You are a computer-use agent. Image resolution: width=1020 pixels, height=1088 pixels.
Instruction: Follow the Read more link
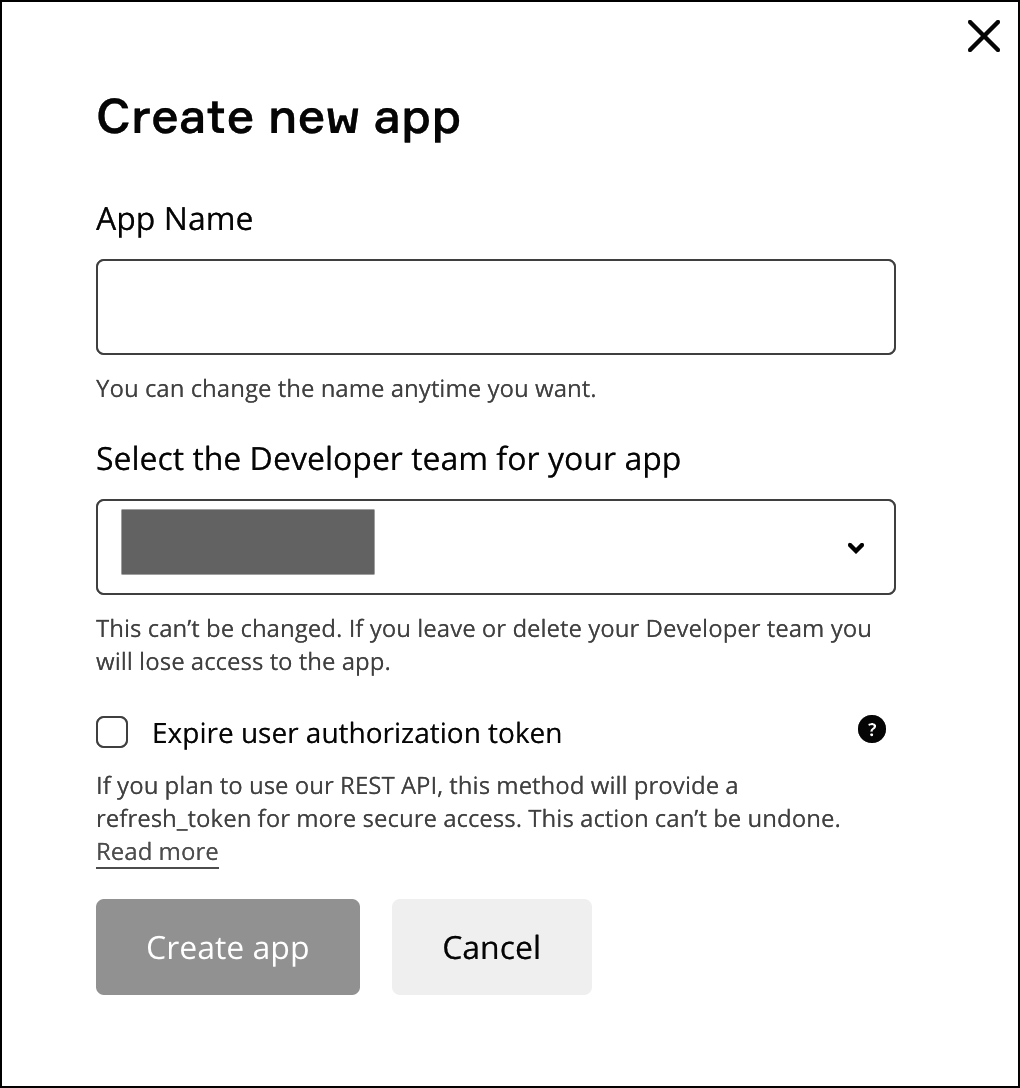157,852
